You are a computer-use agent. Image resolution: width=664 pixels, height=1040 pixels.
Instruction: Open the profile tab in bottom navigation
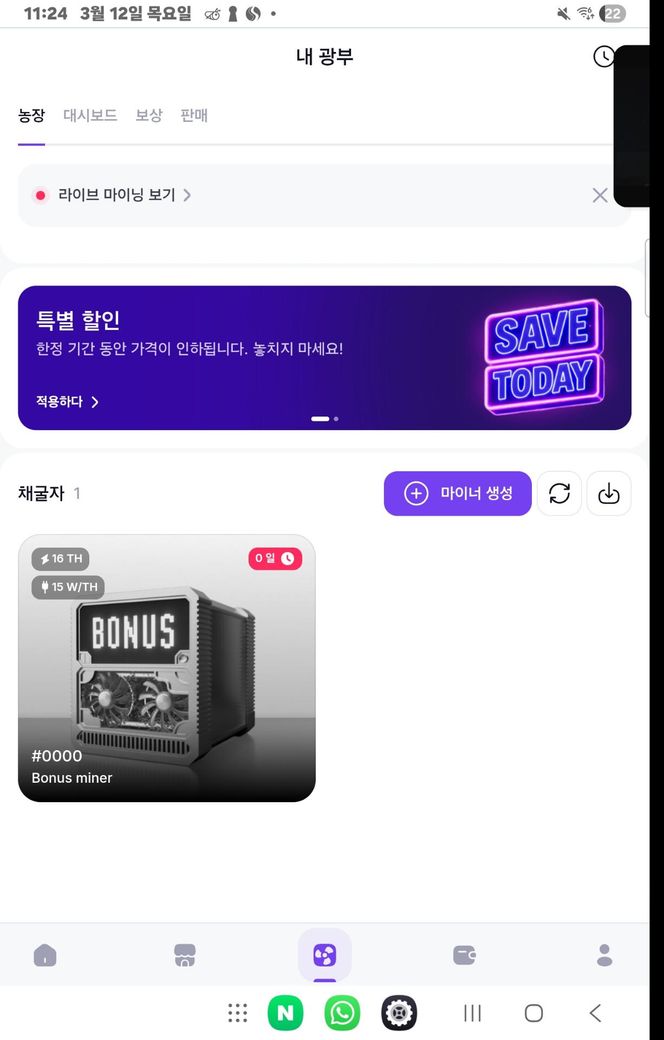[604, 955]
